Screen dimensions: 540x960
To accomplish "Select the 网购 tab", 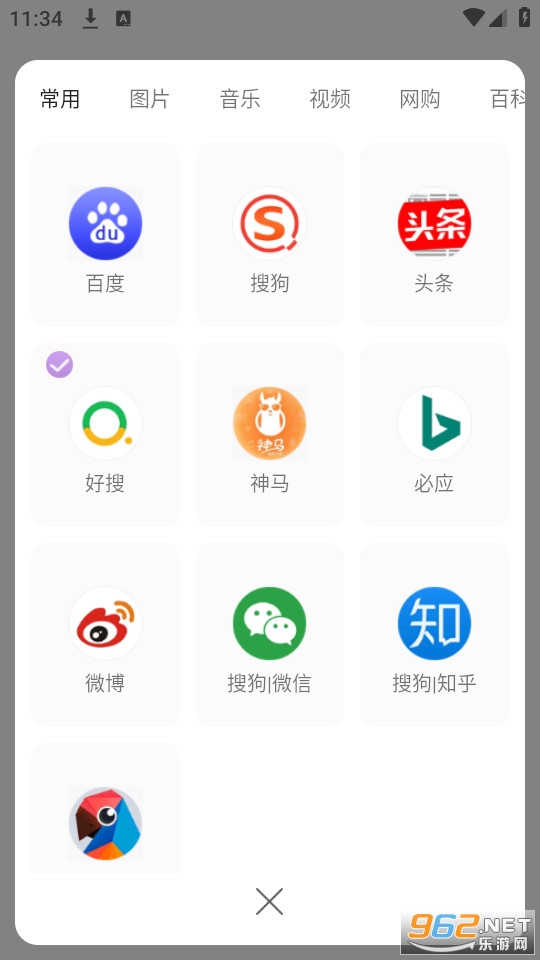I will pos(419,99).
